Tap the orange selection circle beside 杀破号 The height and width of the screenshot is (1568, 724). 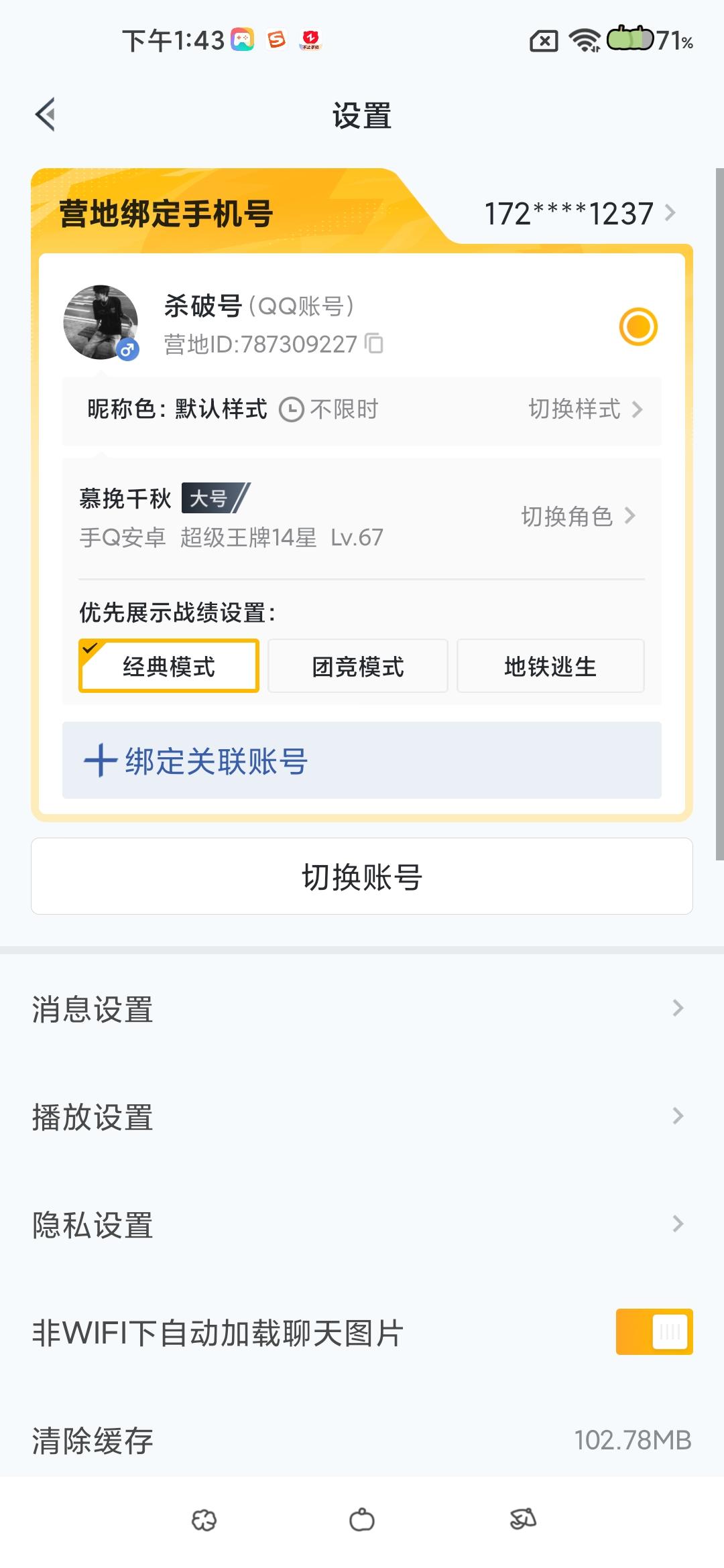point(638,328)
